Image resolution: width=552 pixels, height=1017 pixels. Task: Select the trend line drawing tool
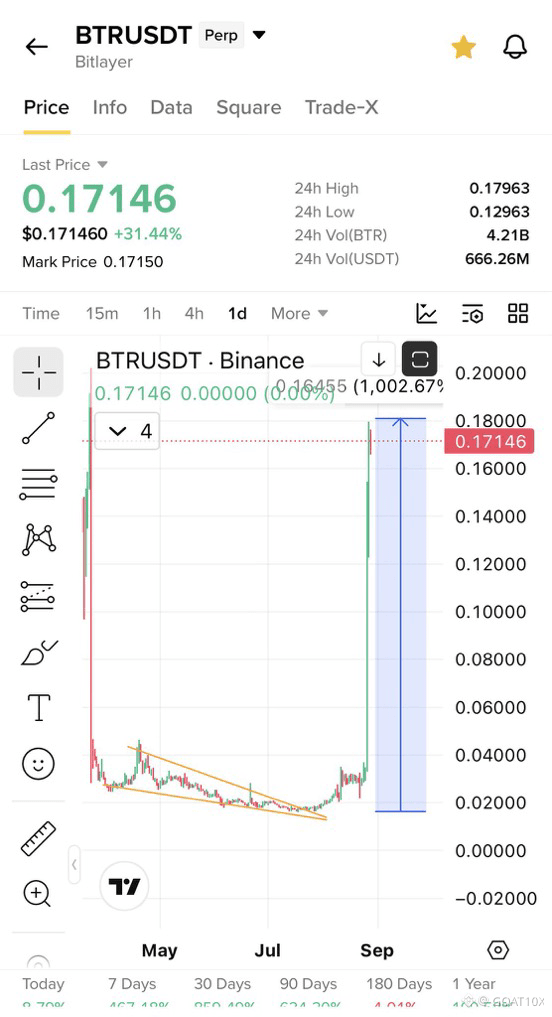(x=38, y=428)
